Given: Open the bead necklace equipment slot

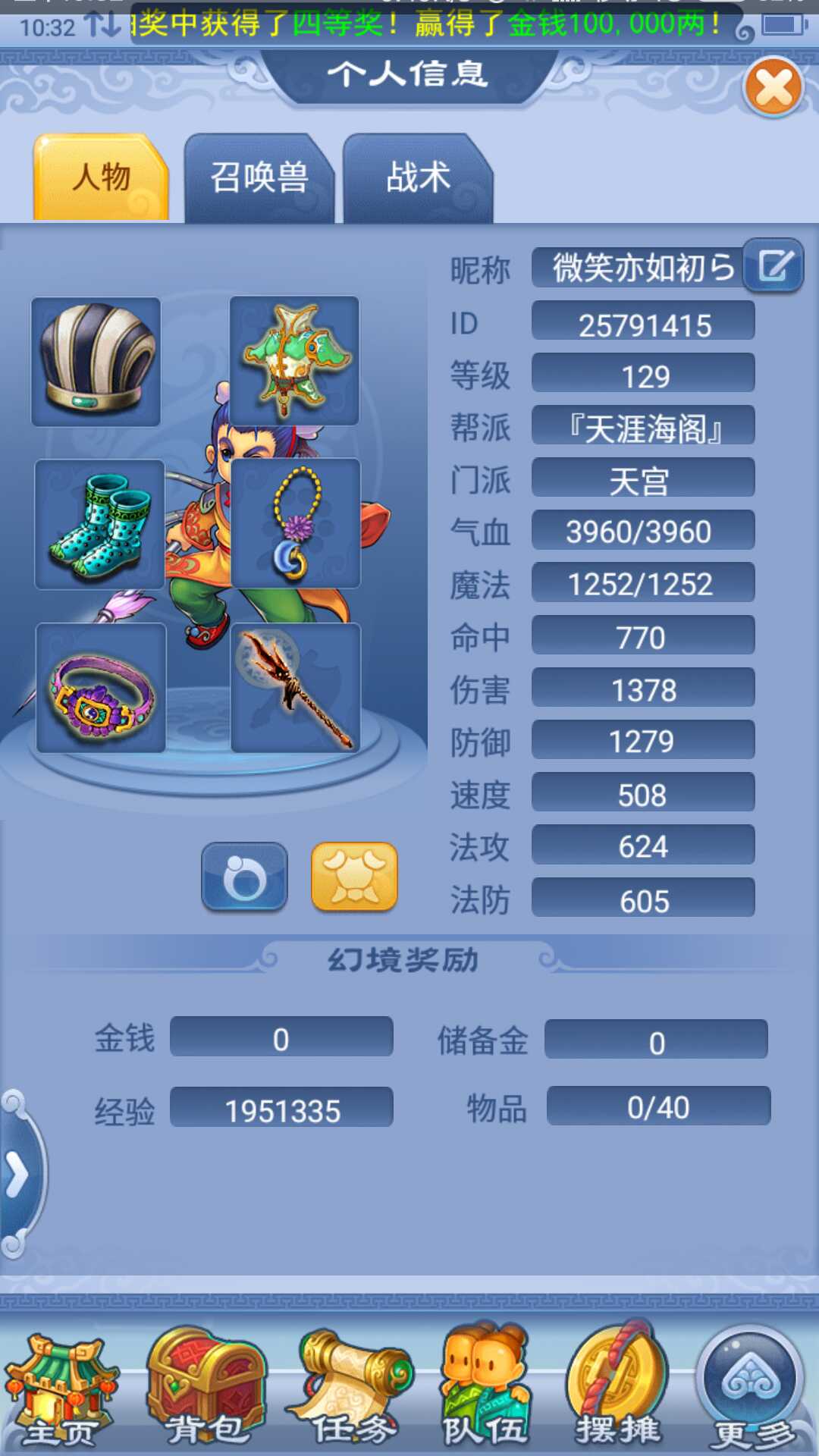Looking at the screenshot, I should click(x=295, y=523).
